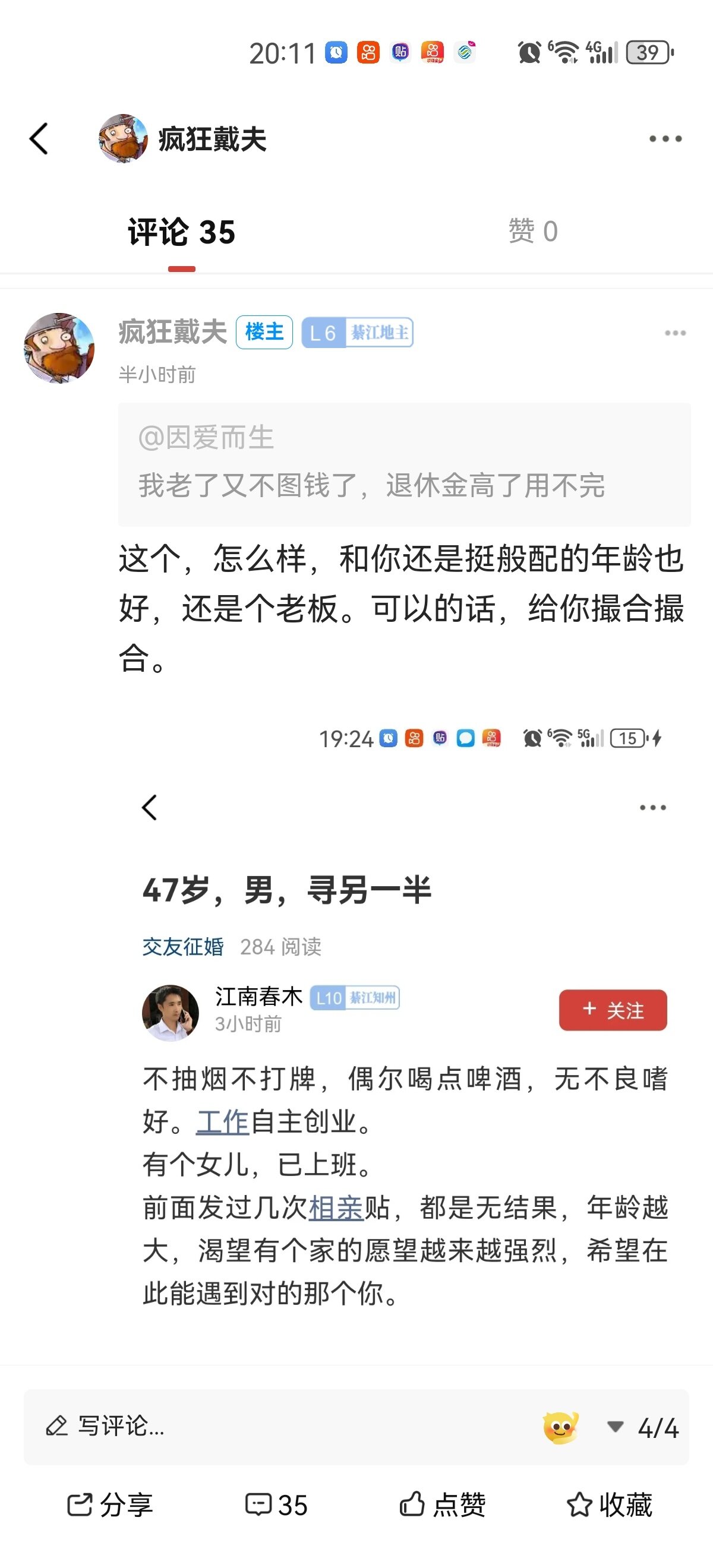Viewport: 713px width, 1568px height.
Task: Open the overflow menu in the header
Action: [665, 139]
